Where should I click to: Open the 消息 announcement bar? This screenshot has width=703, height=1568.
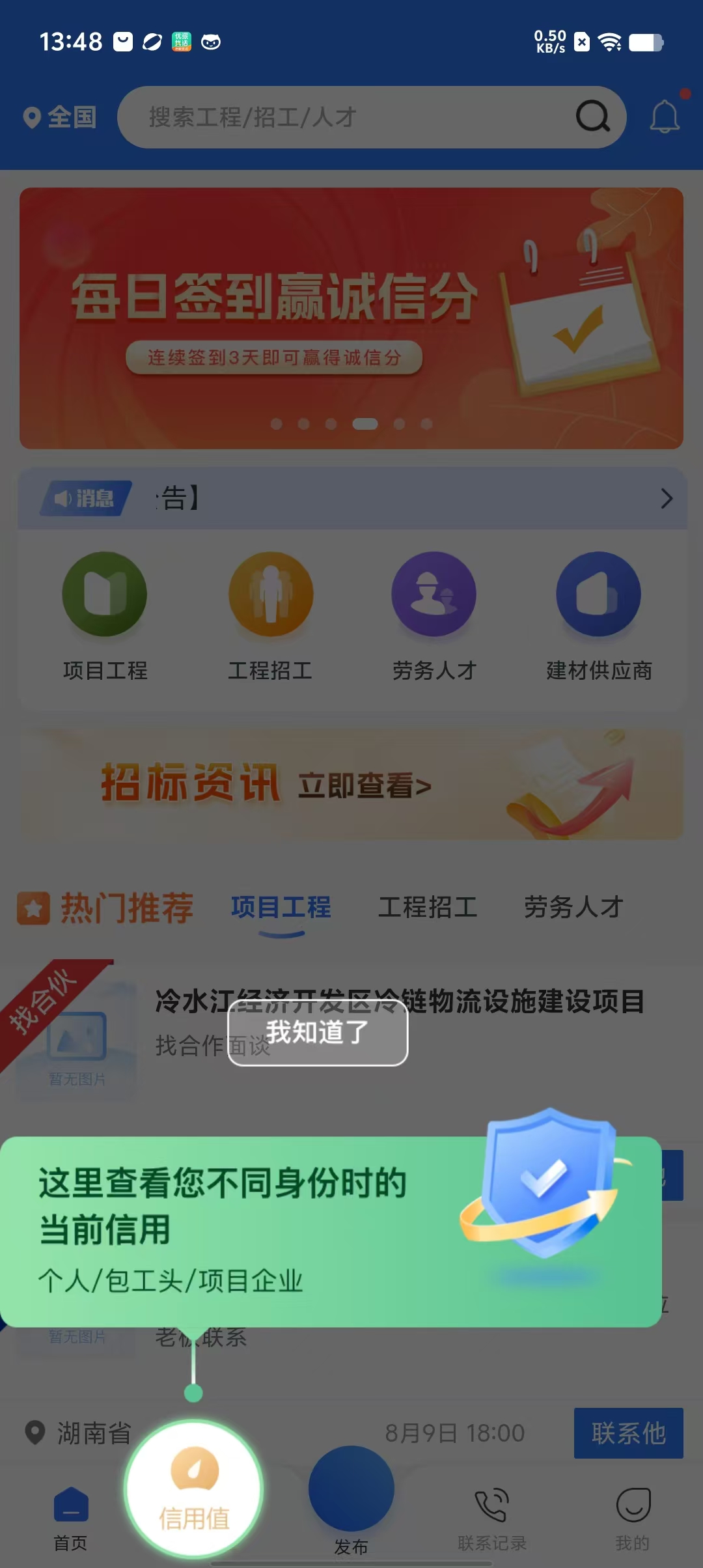tap(352, 498)
